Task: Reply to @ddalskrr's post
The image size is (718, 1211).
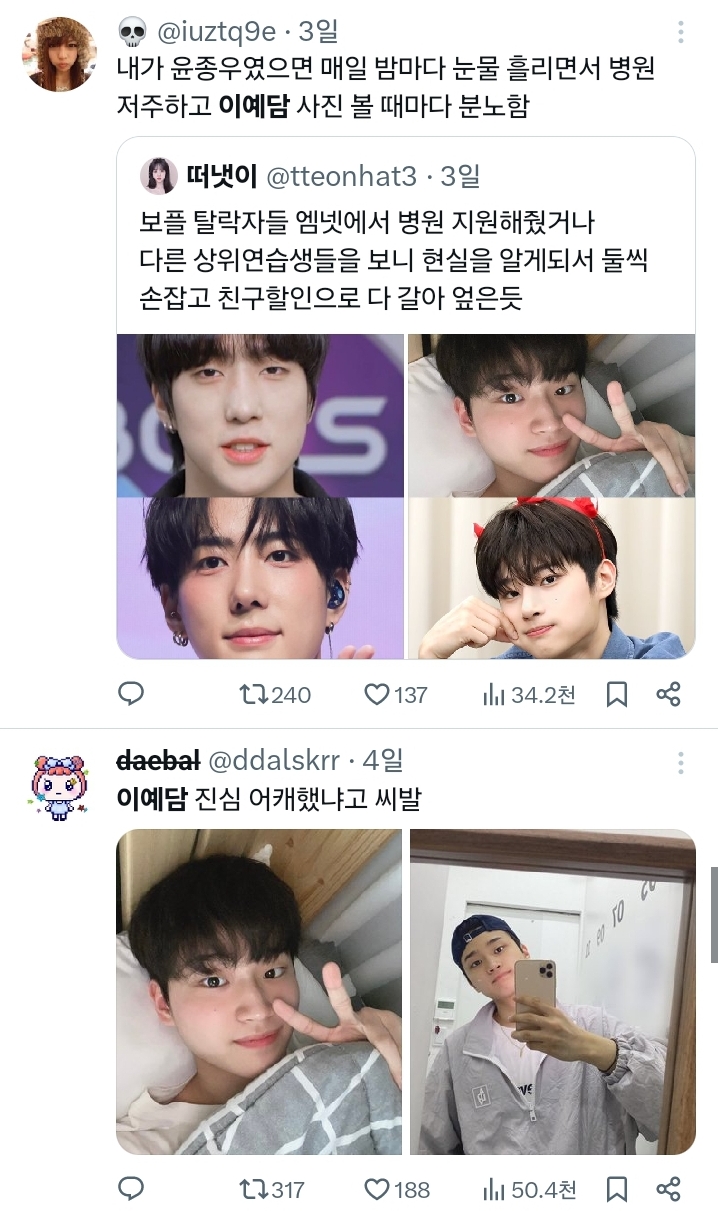Action: pos(131,1189)
